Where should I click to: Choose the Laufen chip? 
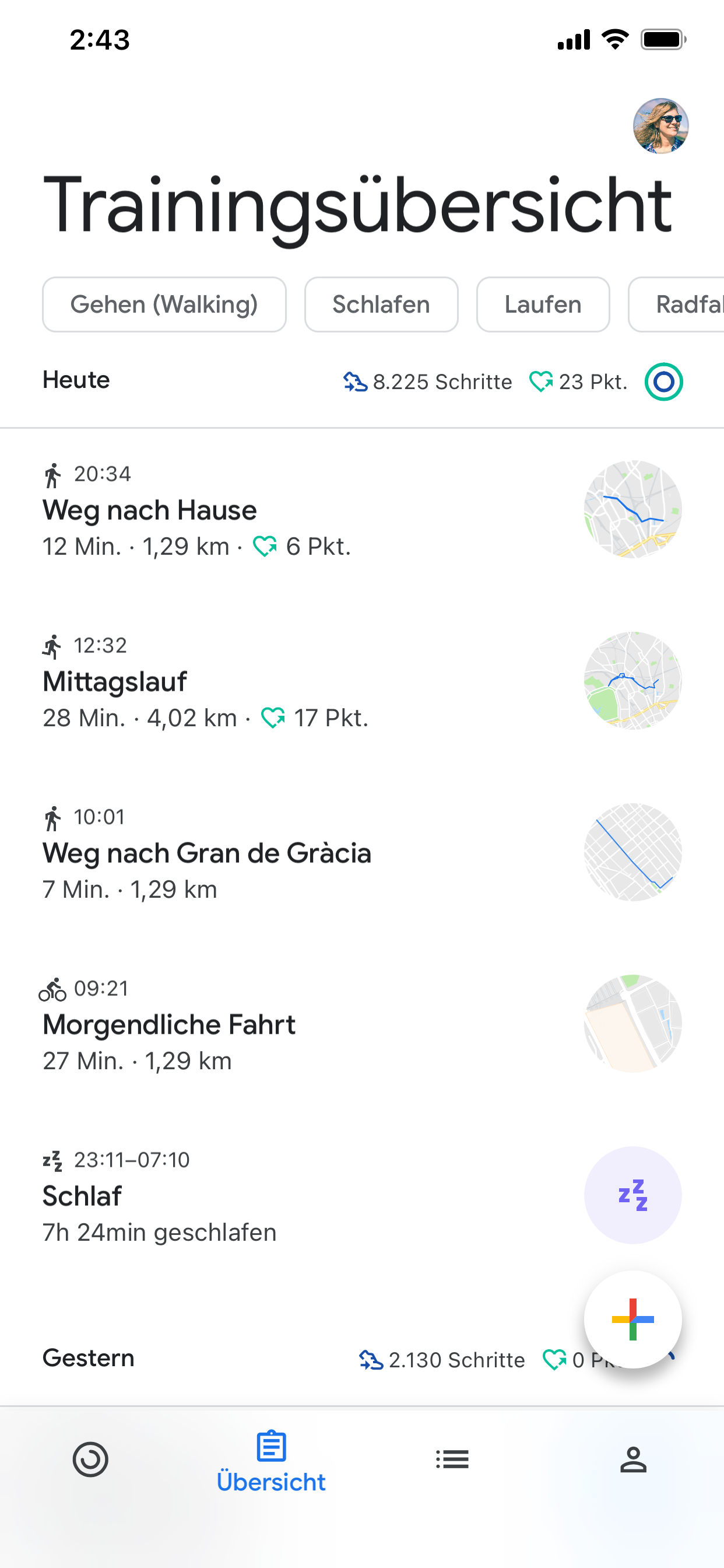[x=543, y=304]
